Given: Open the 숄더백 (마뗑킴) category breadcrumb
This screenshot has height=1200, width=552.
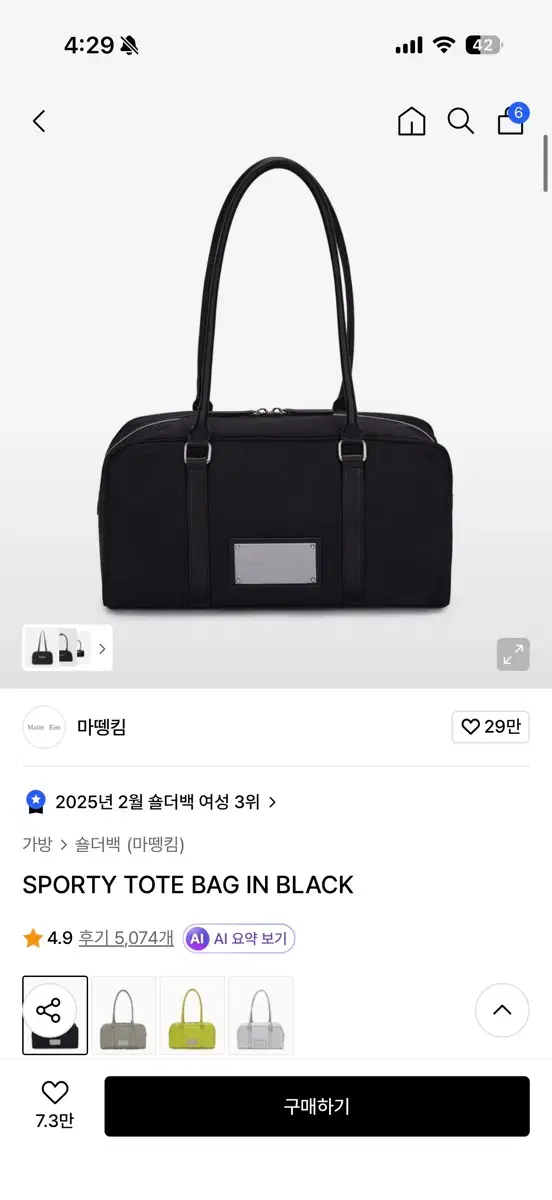Looking at the screenshot, I should [x=130, y=844].
